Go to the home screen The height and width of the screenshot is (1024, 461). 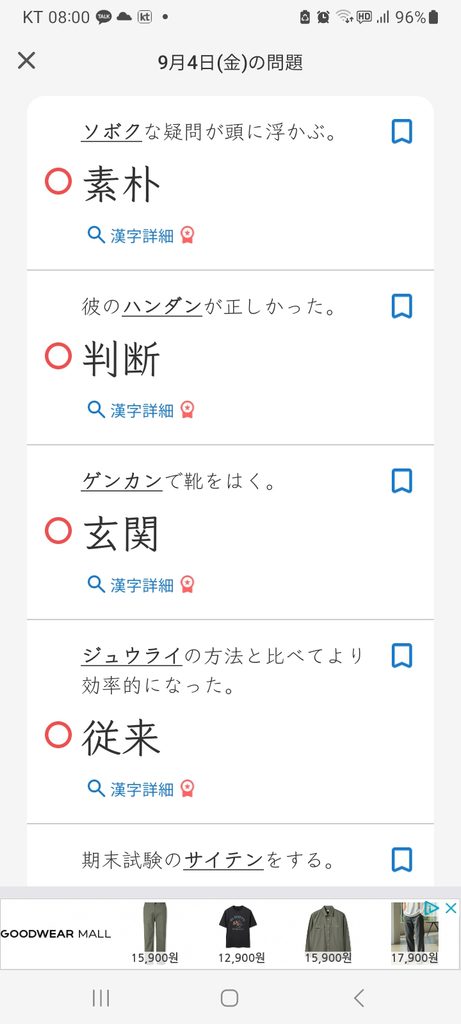(x=229, y=997)
